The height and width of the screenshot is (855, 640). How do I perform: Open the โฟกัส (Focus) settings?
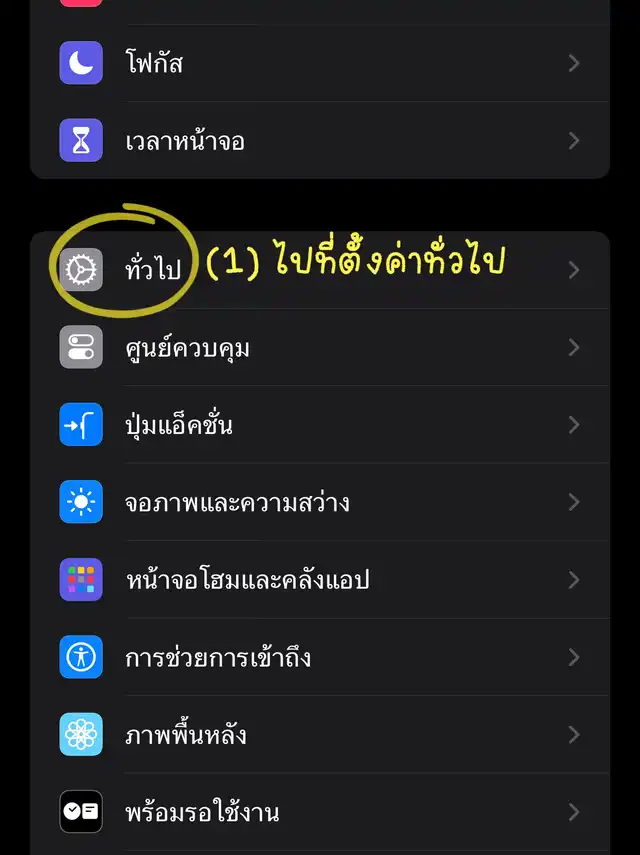click(x=320, y=63)
